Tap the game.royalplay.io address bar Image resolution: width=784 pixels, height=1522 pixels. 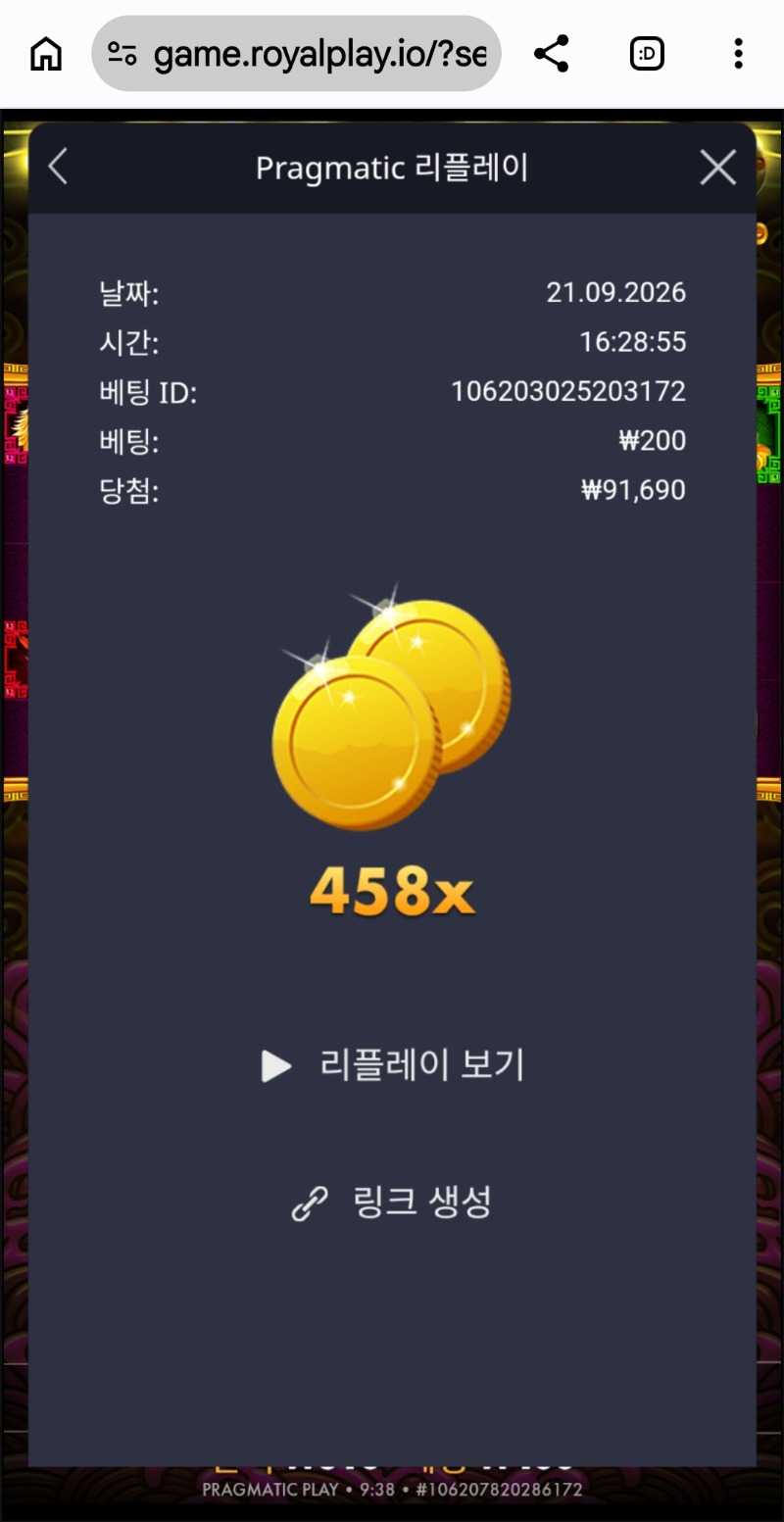click(x=297, y=54)
